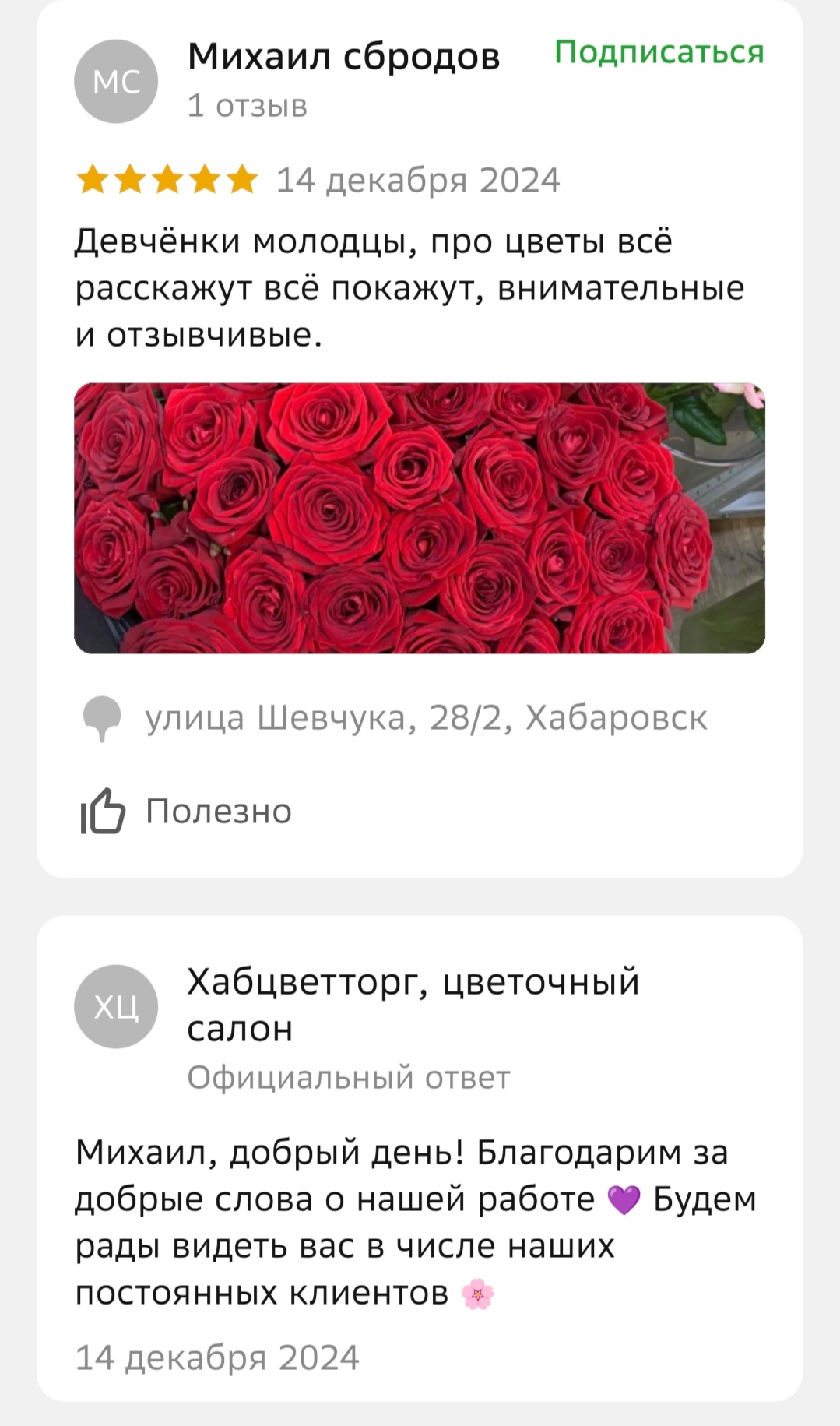Open address улица Шевчука, 28/2, Хабаровск

425,717
